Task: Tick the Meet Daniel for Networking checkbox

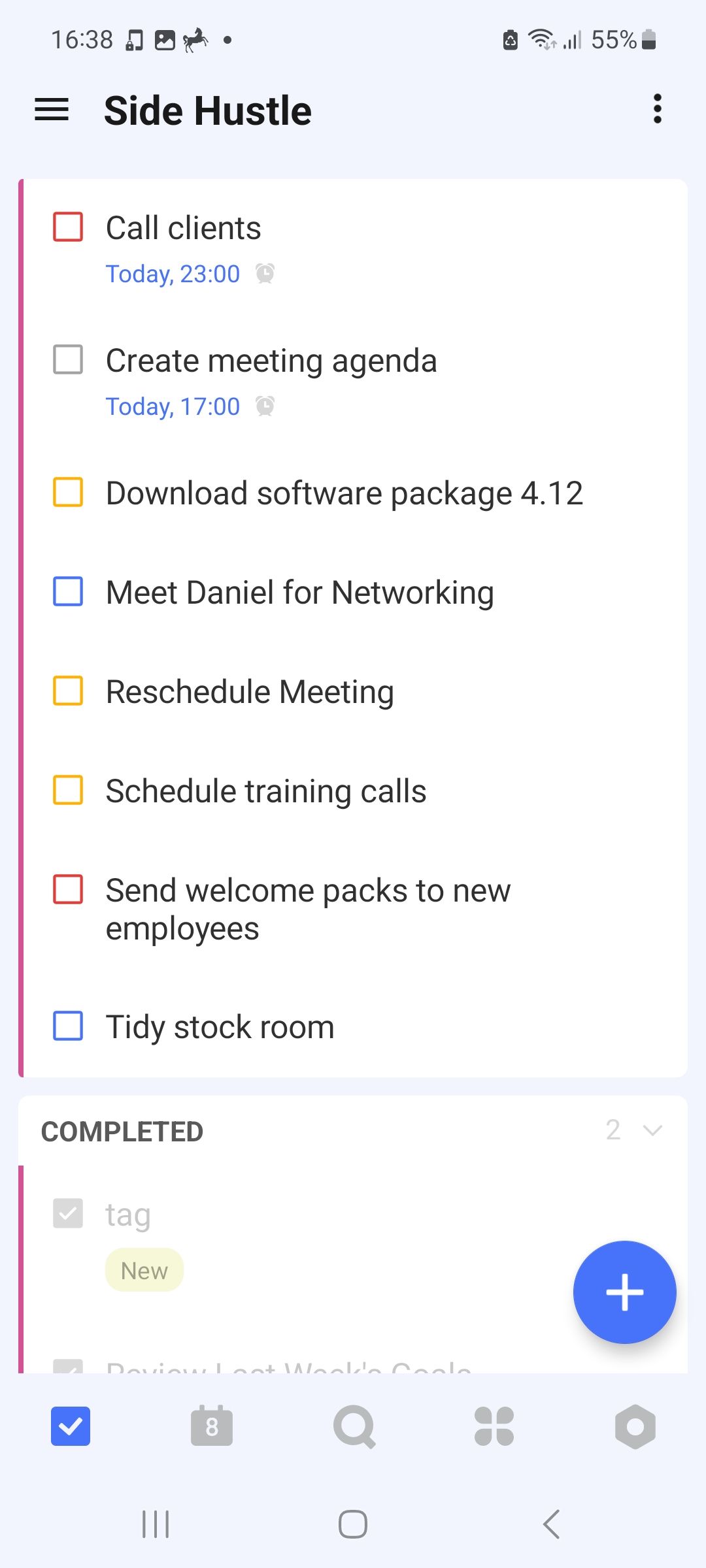Action: click(68, 591)
